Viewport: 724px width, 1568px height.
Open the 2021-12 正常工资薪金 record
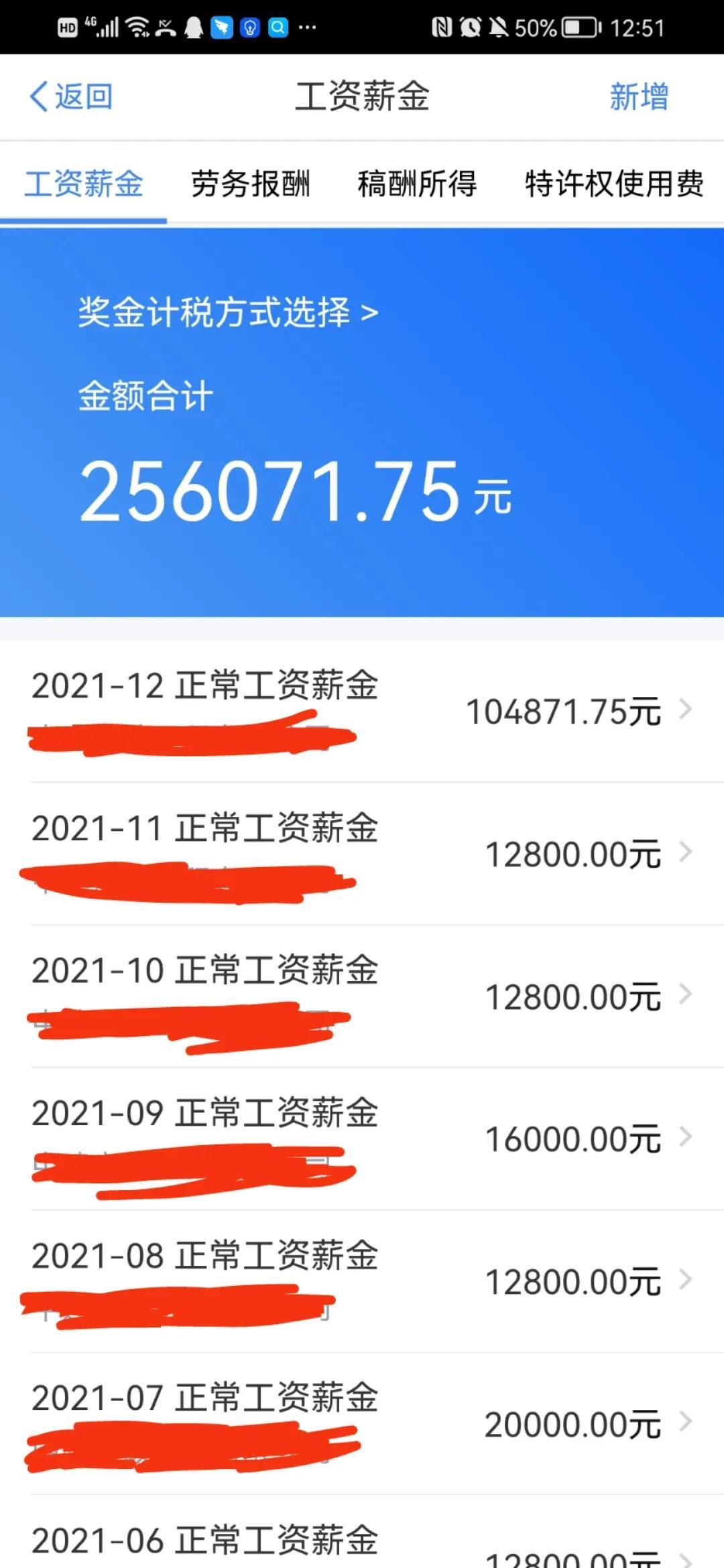point(362,710)
